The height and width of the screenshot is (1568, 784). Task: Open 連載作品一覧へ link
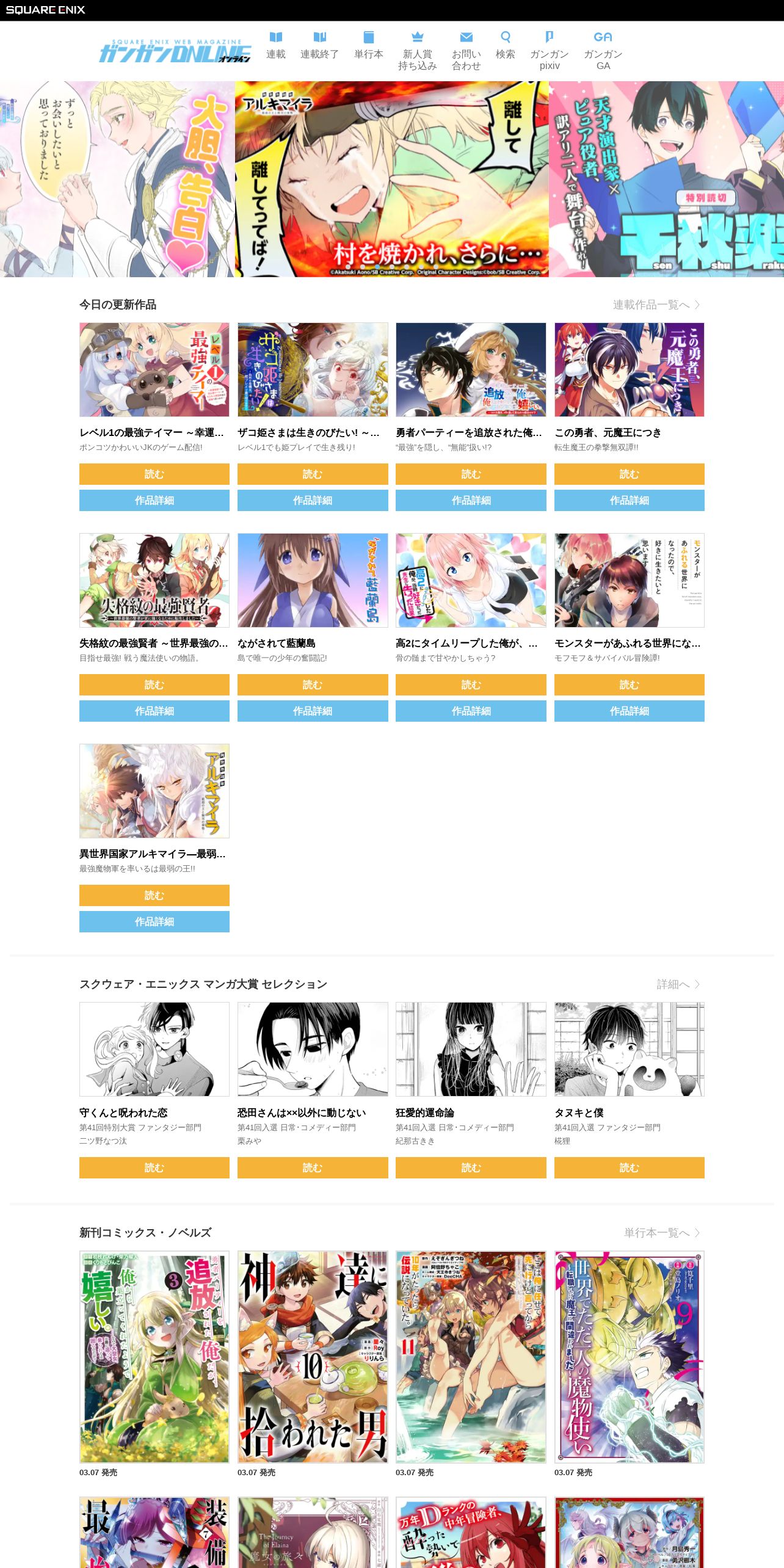(x=657, y=305)
